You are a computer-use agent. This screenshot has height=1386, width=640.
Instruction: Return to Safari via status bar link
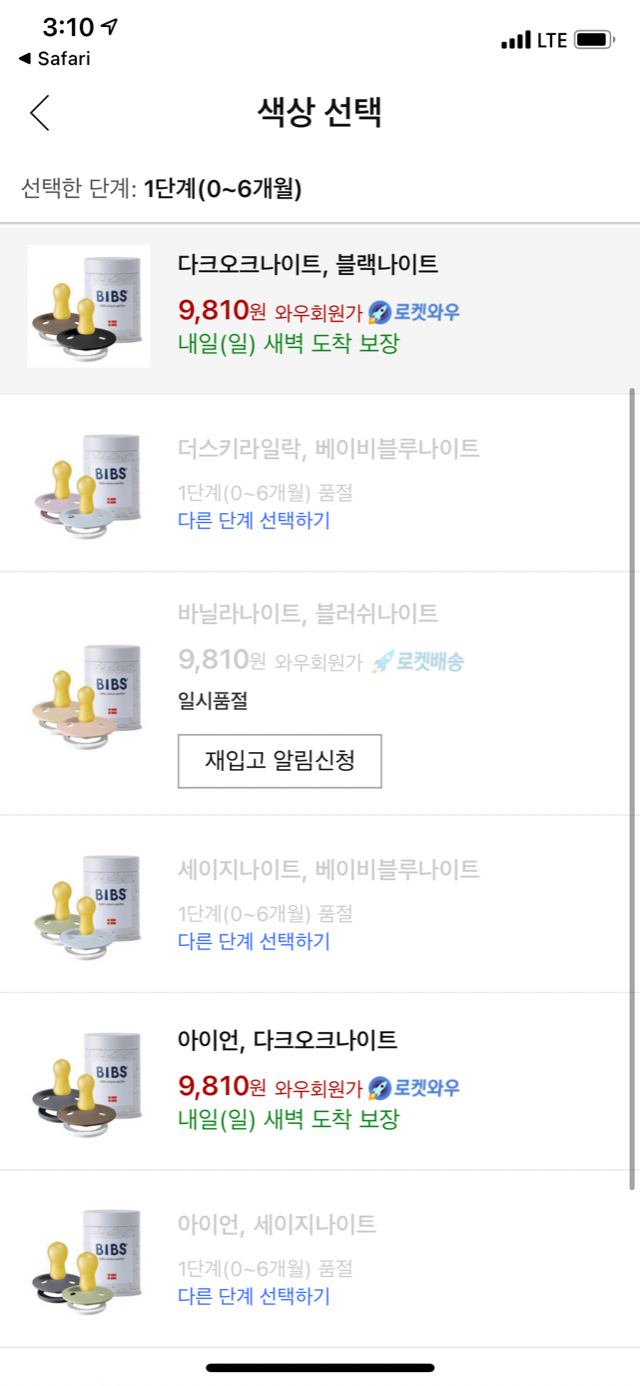(56, 59)
